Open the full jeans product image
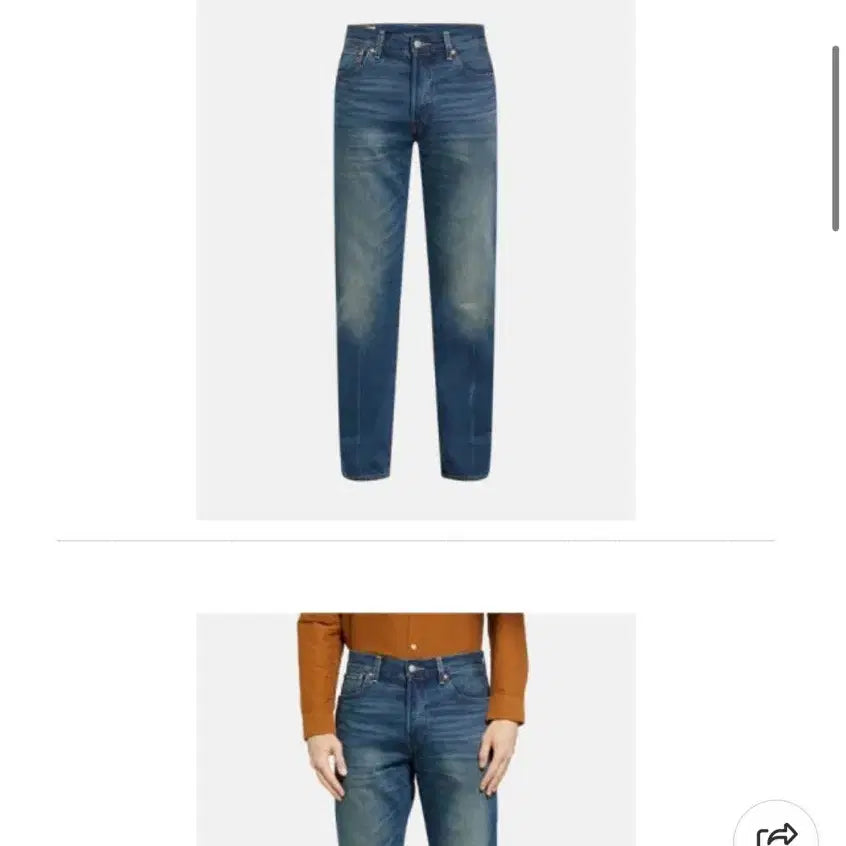This screenshot has width=846, height=846. tap(415, 258)
